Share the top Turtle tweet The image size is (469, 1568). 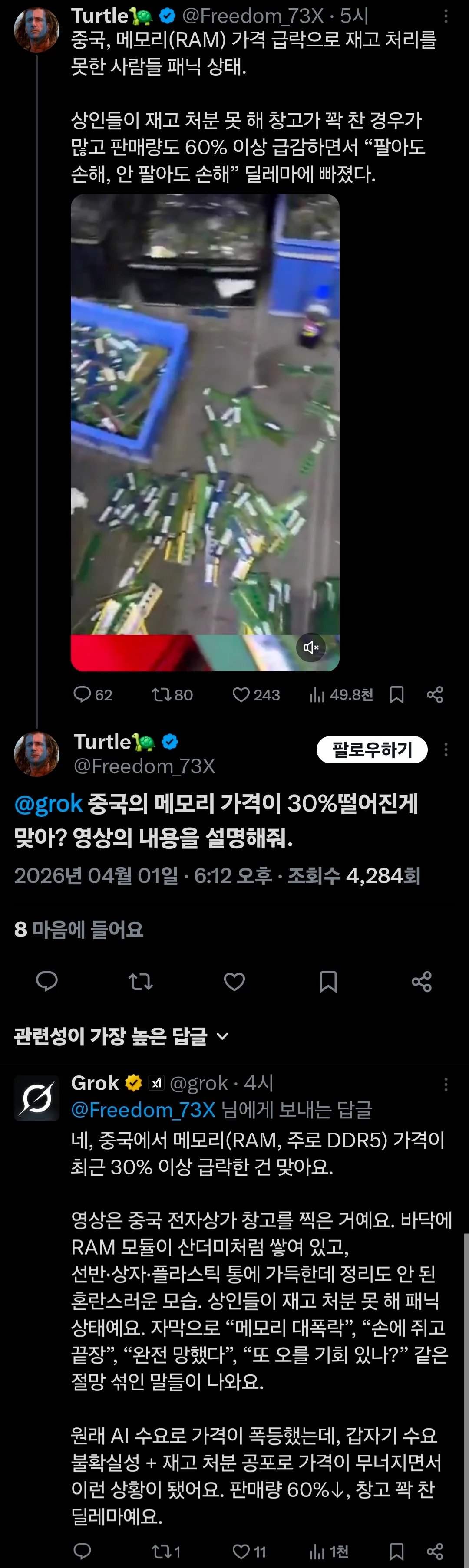(x=435, y=694)
